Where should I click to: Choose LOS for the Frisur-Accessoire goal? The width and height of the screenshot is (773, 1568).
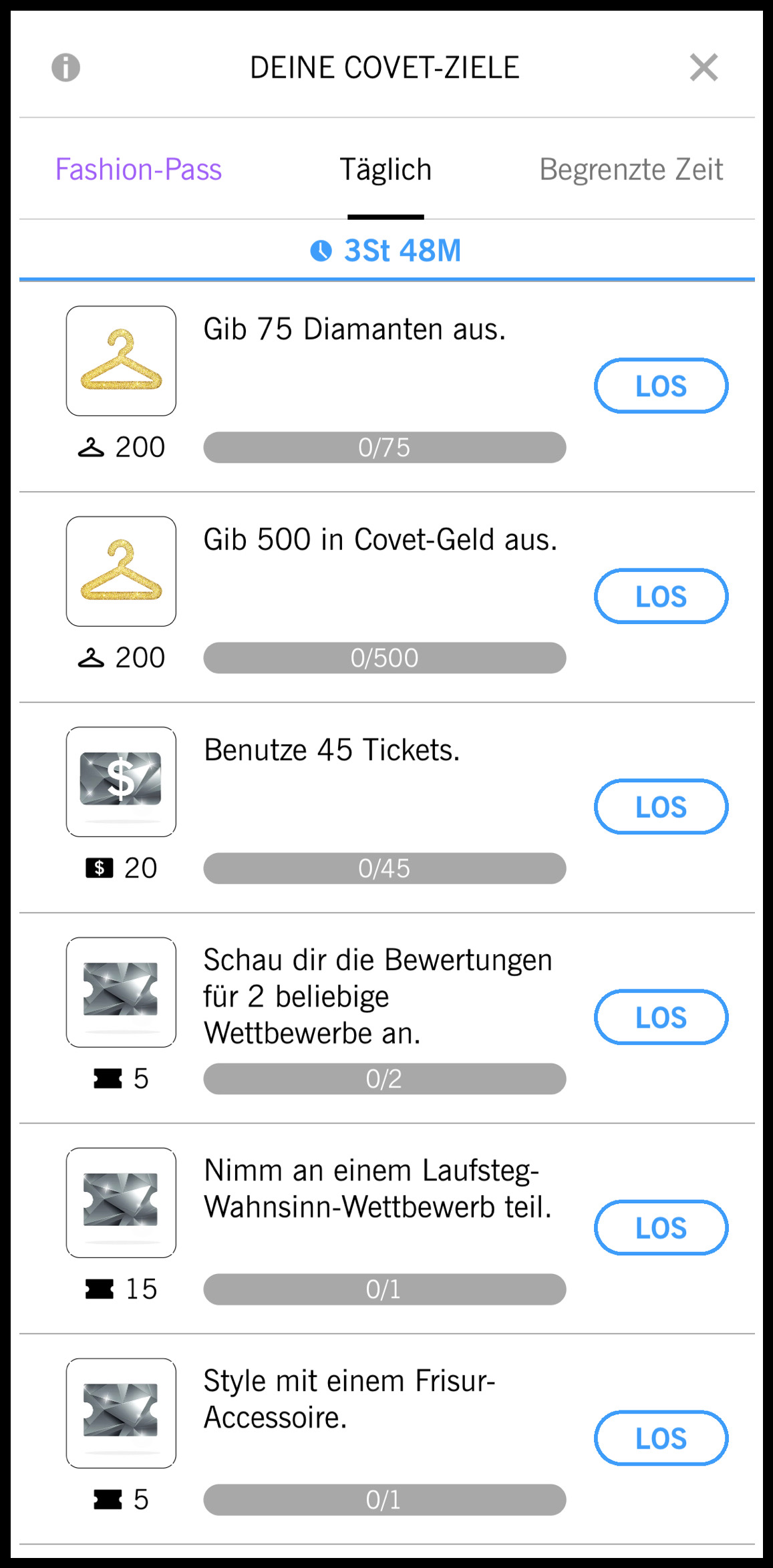coord(661,1438)
